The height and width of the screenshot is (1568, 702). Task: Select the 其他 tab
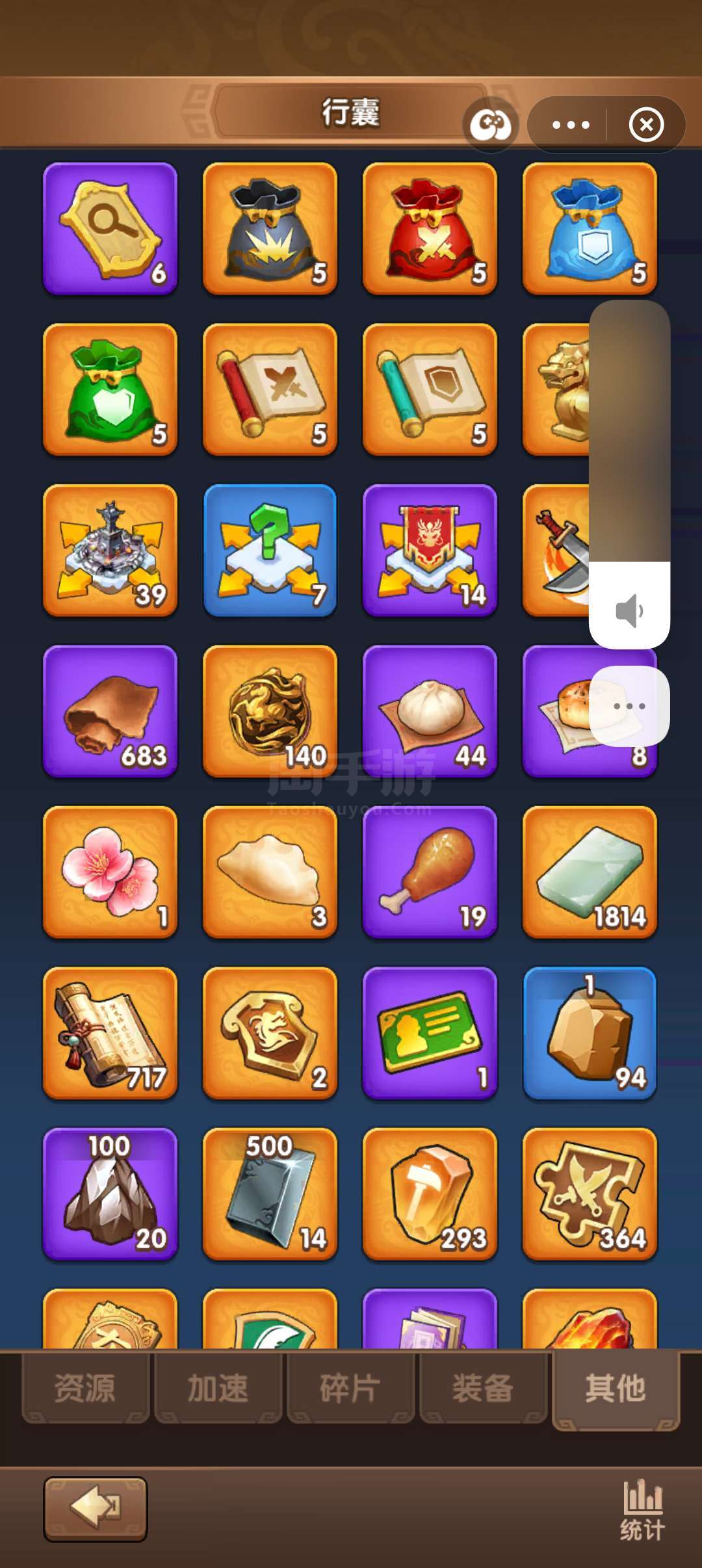[616, 1388]
